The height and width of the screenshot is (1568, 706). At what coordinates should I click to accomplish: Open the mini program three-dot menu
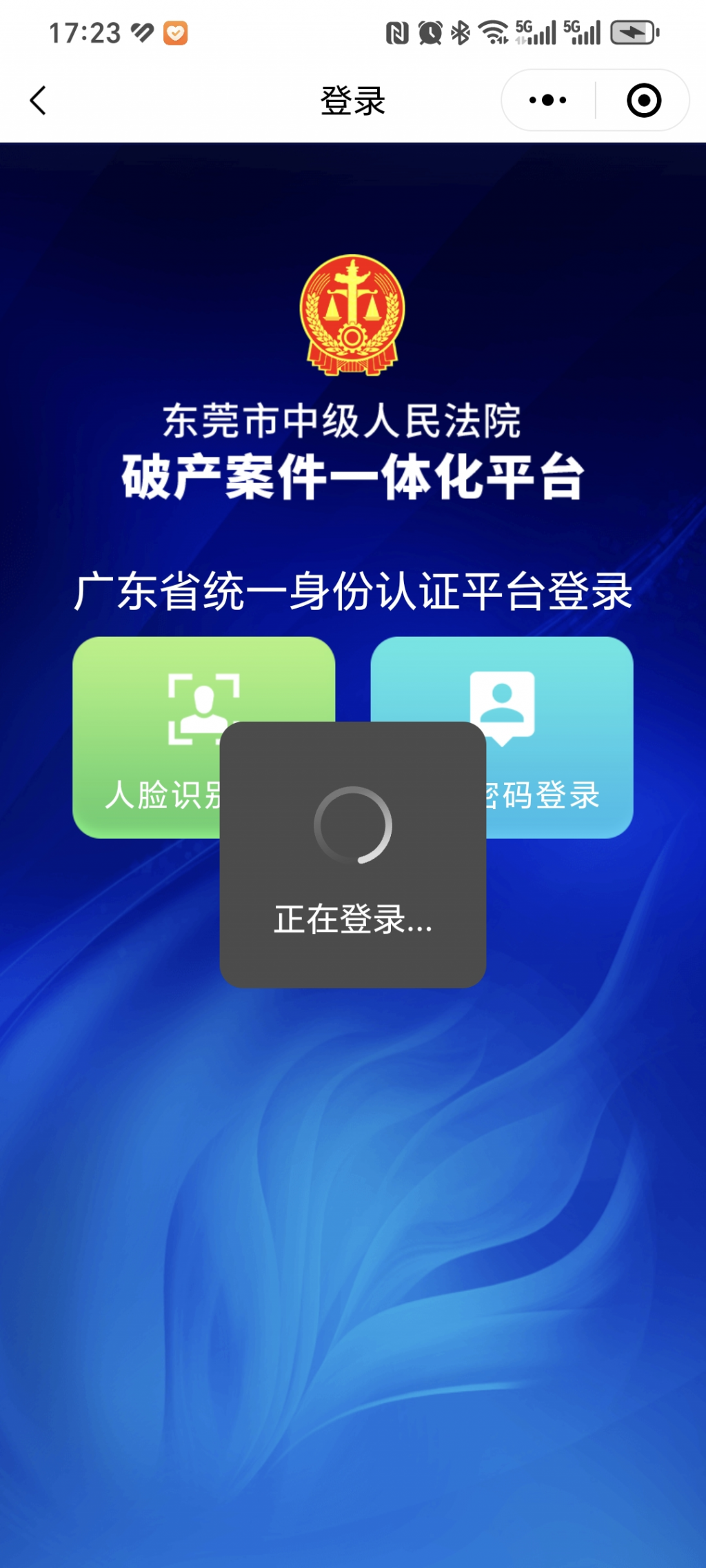(548, 101)
